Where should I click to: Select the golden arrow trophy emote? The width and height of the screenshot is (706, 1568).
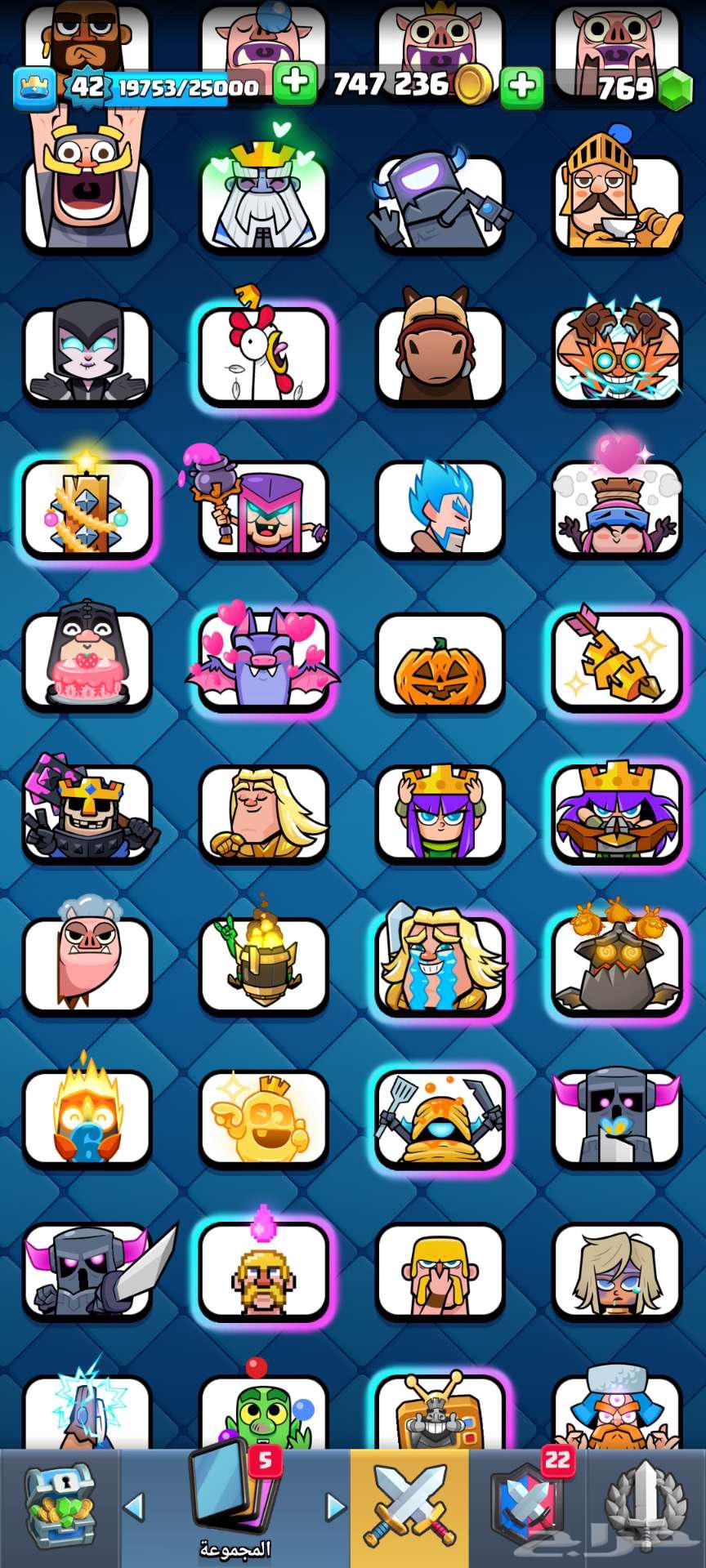[617, 661]
